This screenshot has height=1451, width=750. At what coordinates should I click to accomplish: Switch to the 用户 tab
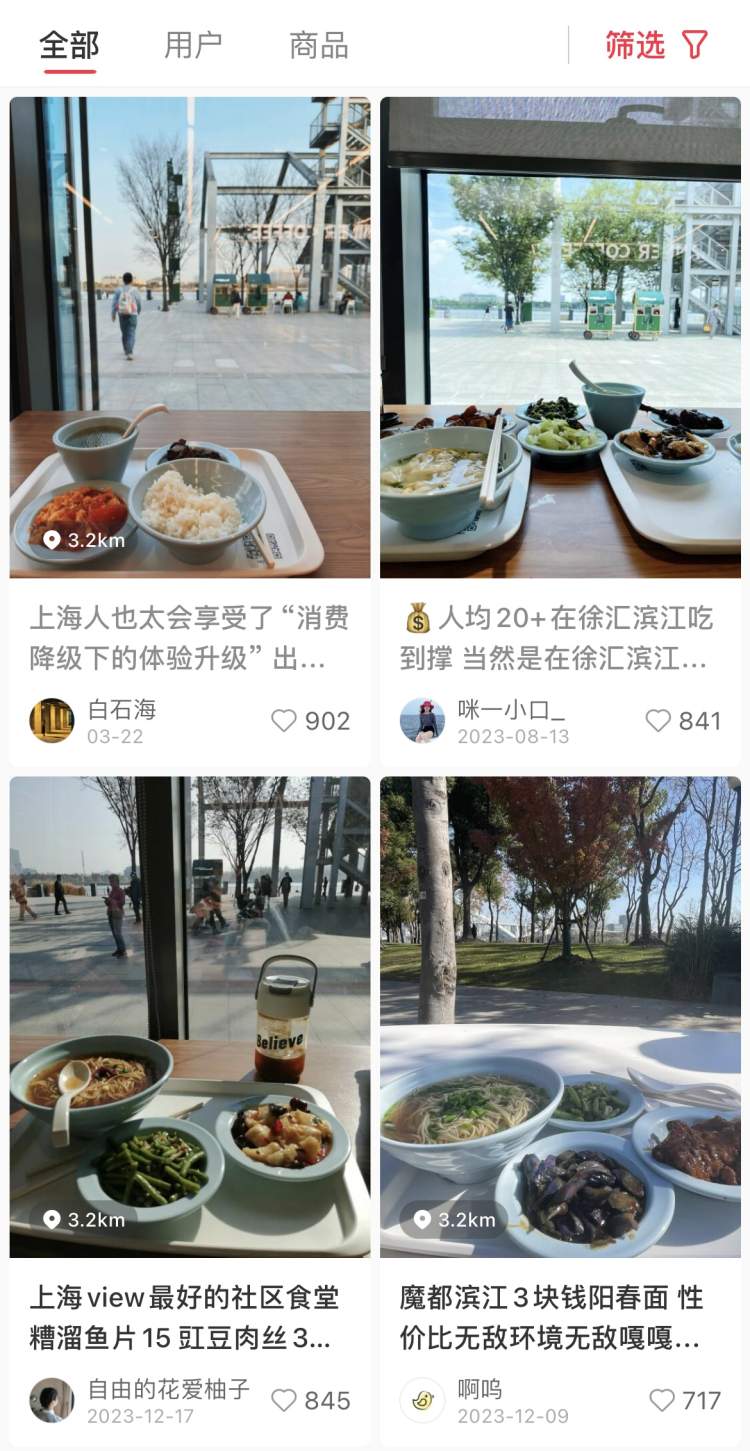pos(193,45)
